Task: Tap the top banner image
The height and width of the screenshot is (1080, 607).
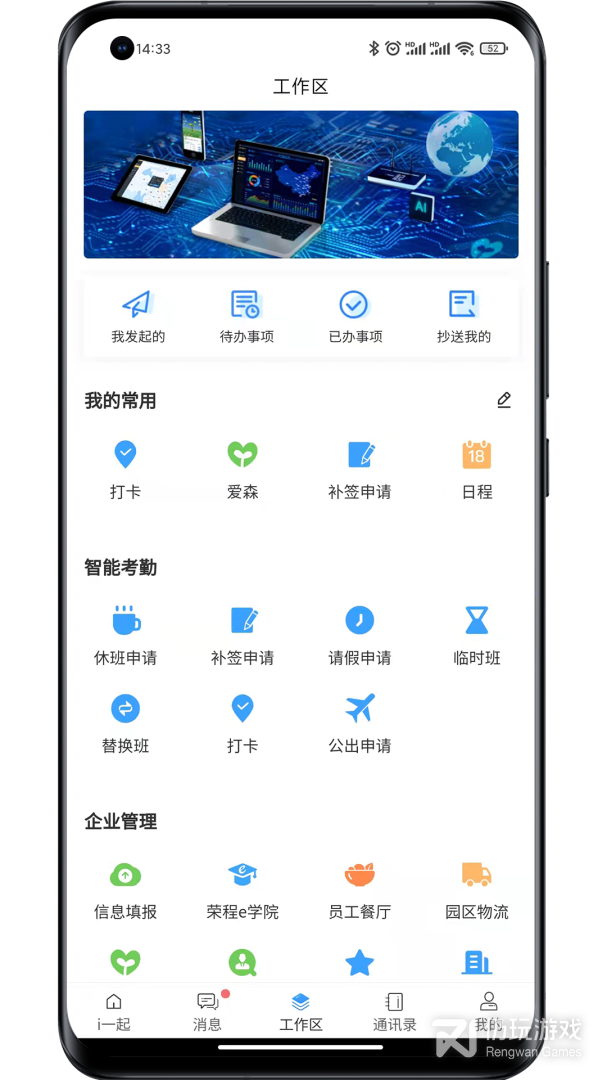Action: click(x=301, y=184)
